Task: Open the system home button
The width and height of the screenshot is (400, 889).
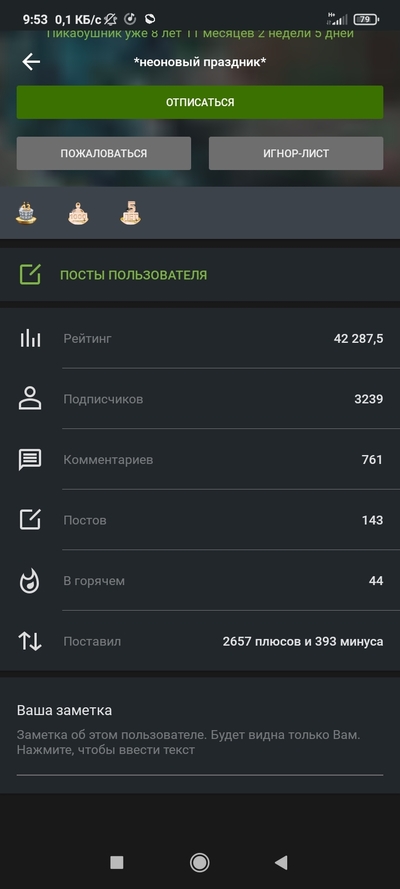Action: click(x=199, y=862)
